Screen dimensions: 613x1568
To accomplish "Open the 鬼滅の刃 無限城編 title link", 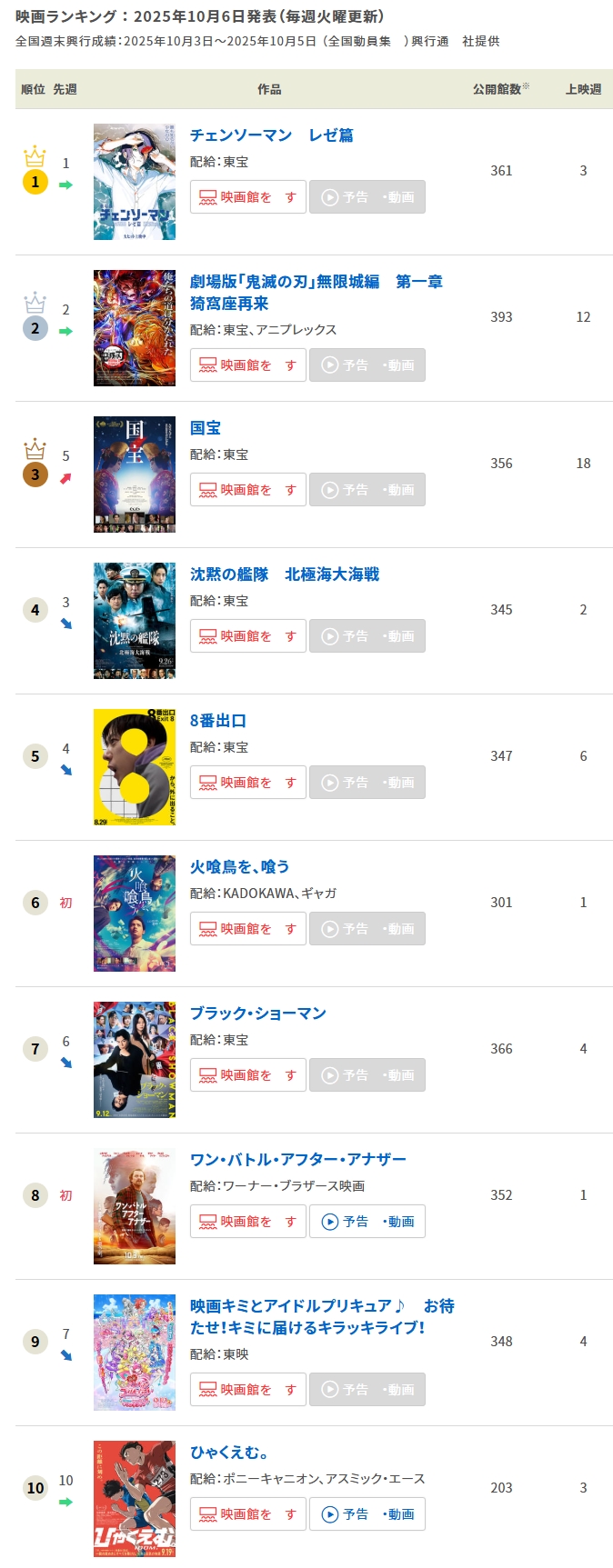I will 316,282.
